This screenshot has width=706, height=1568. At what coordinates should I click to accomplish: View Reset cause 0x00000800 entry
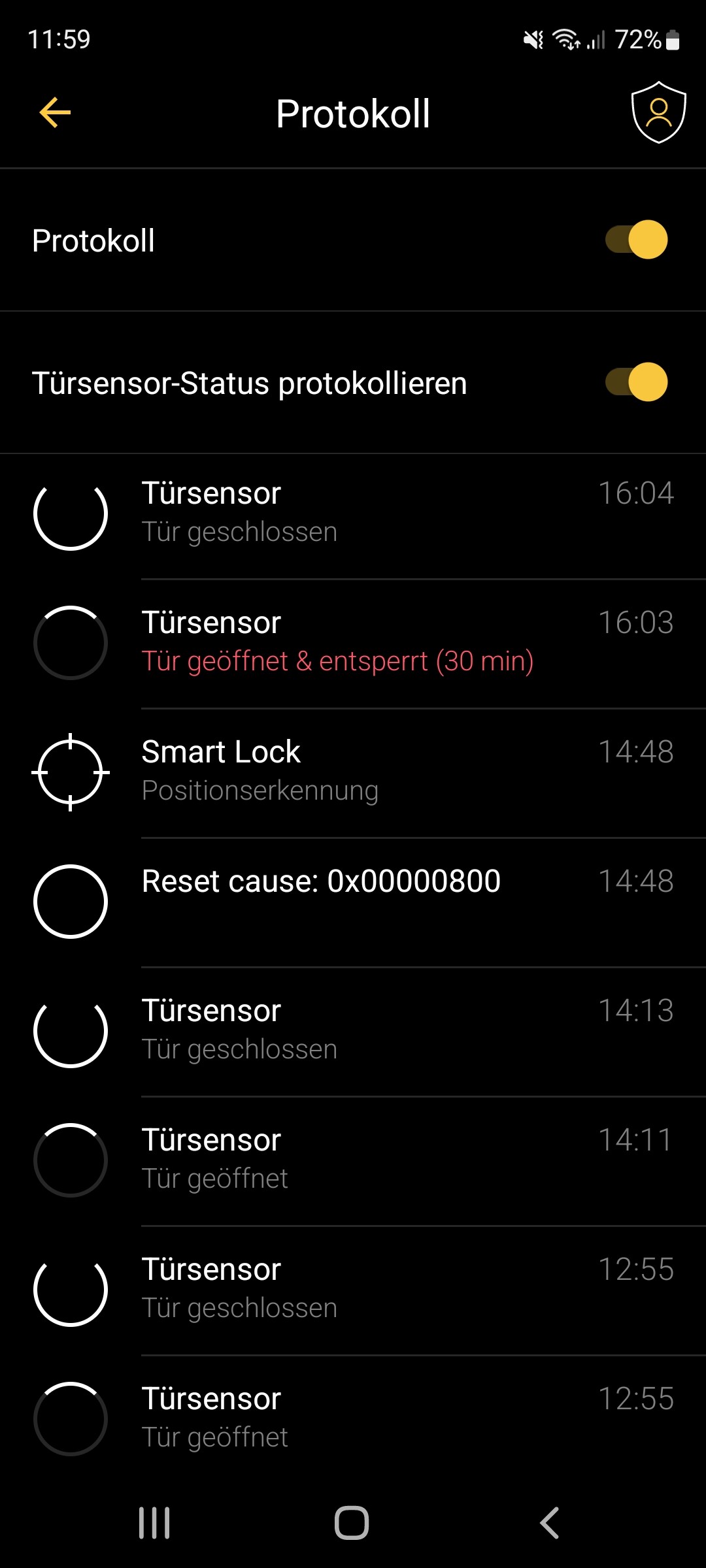(353, 902)
